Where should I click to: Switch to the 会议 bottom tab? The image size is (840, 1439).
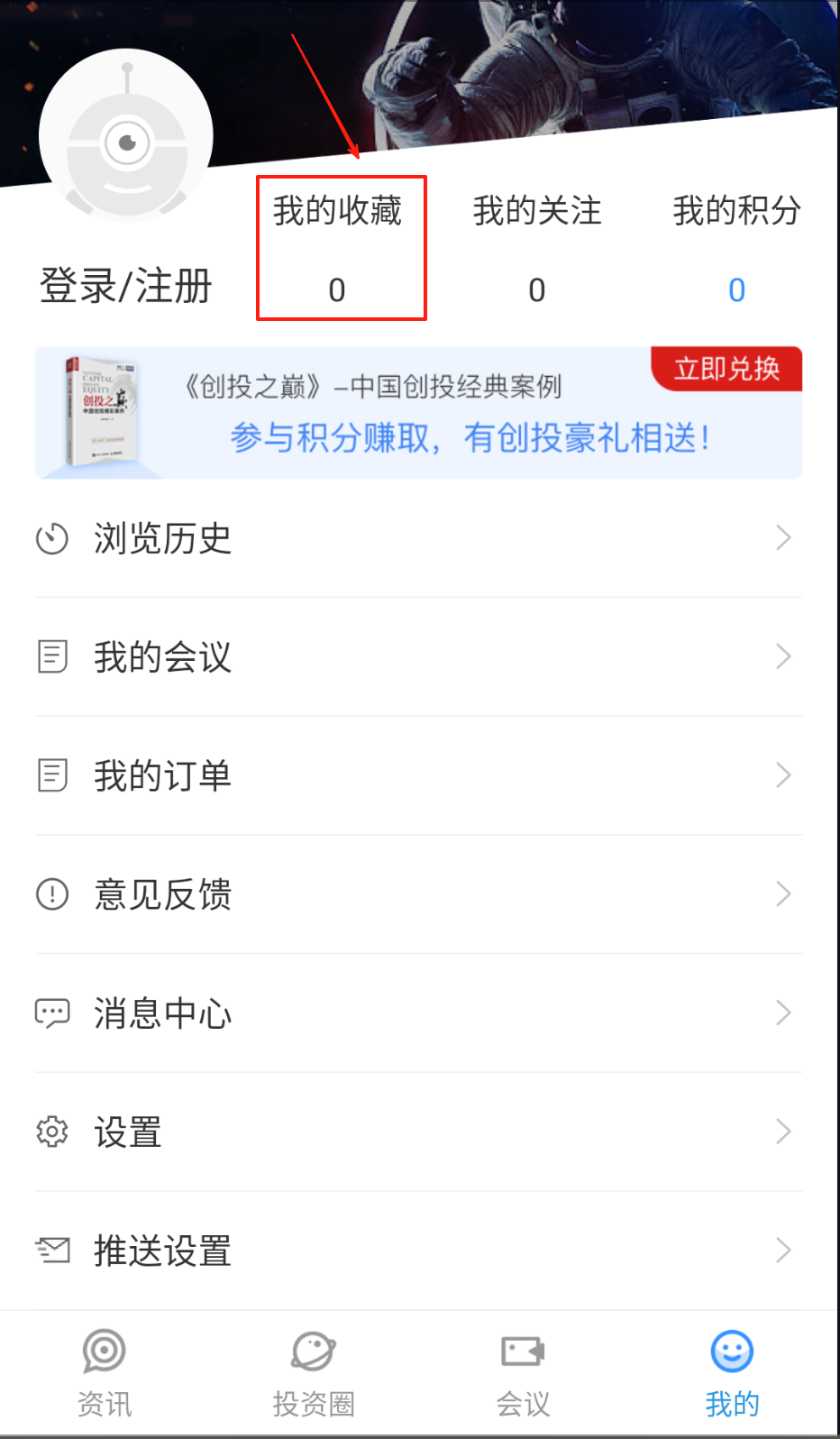click(x=523, y=1372)
